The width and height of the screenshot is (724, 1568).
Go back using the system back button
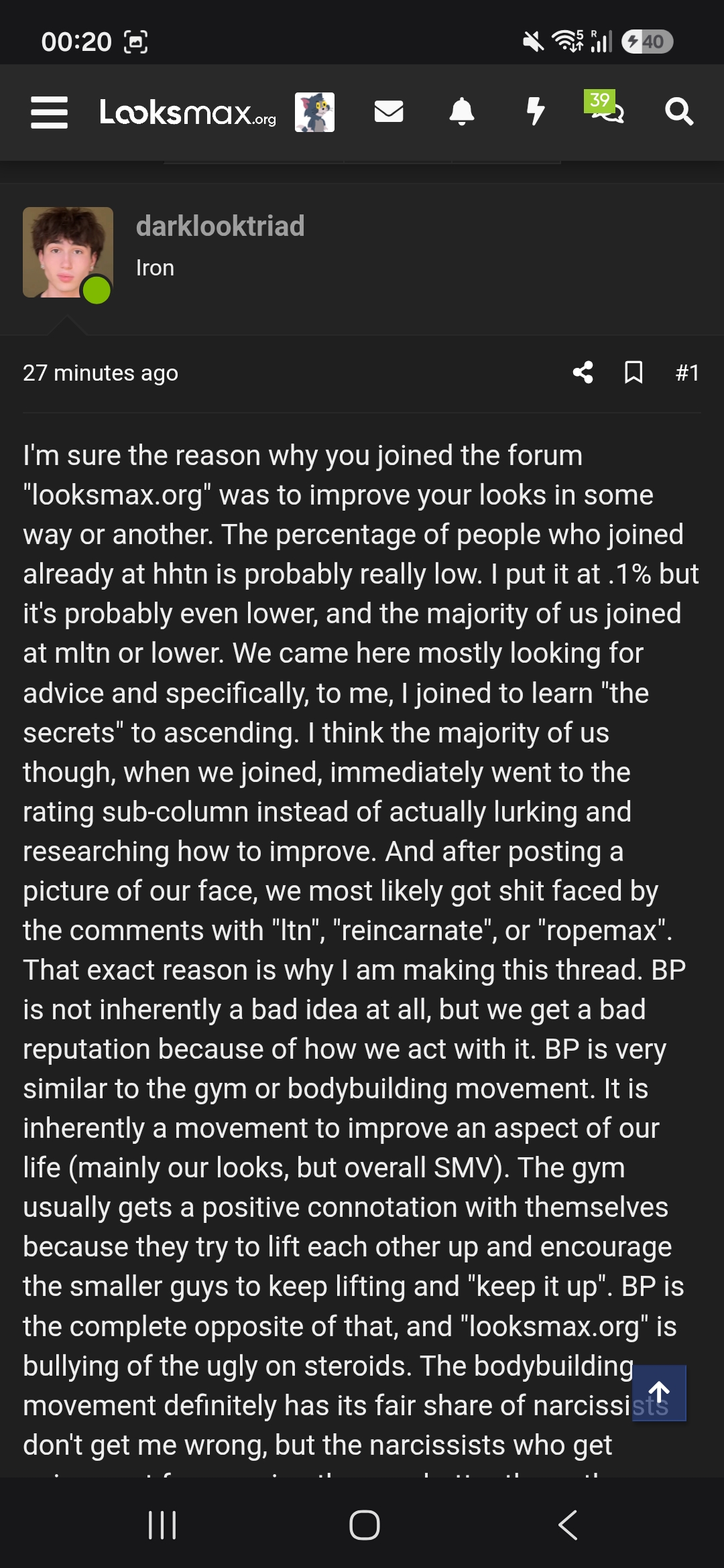click(568, 1525)
